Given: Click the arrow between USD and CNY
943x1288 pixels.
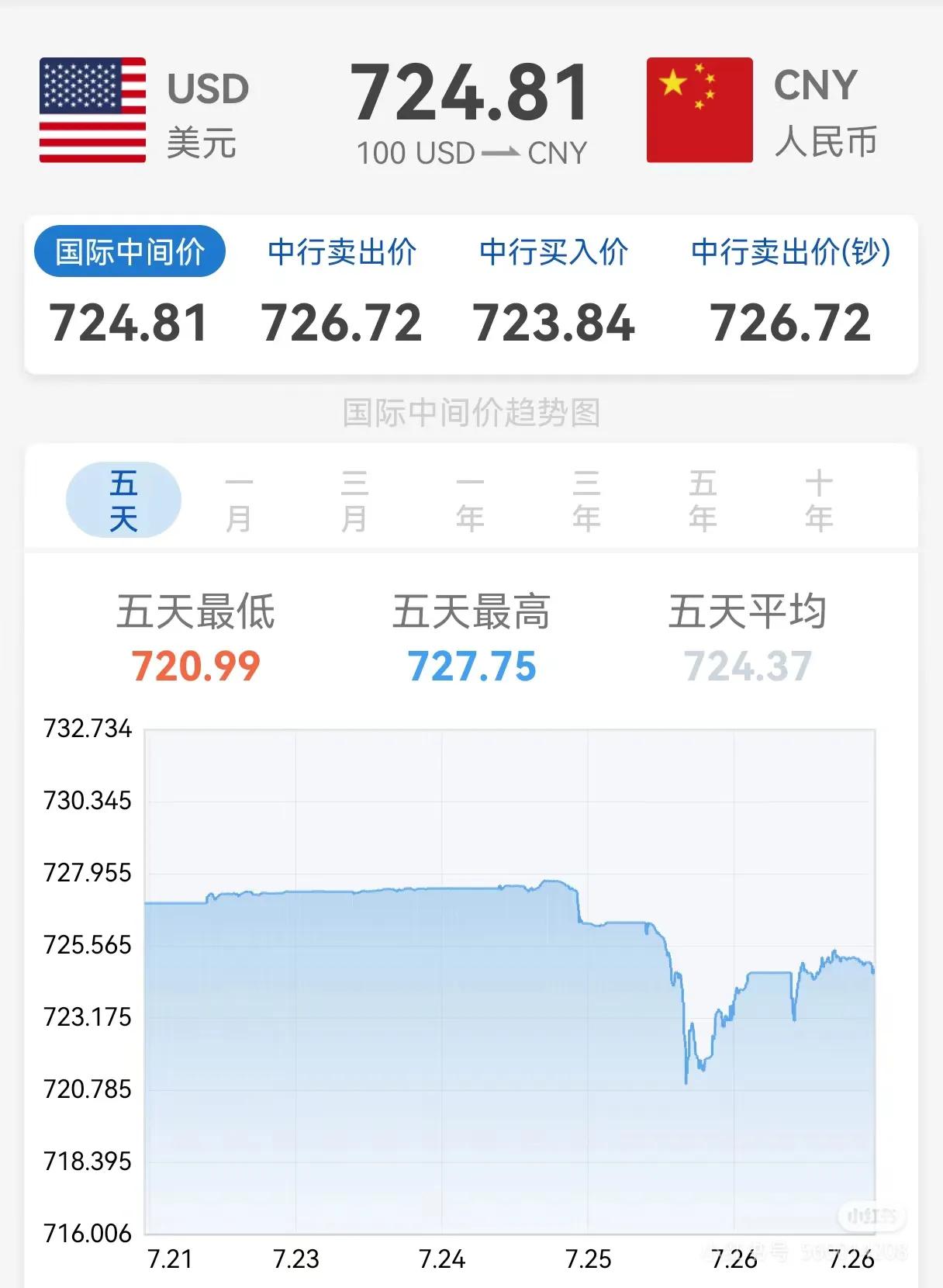Looking at the screenshot, I should click(501, 153).
